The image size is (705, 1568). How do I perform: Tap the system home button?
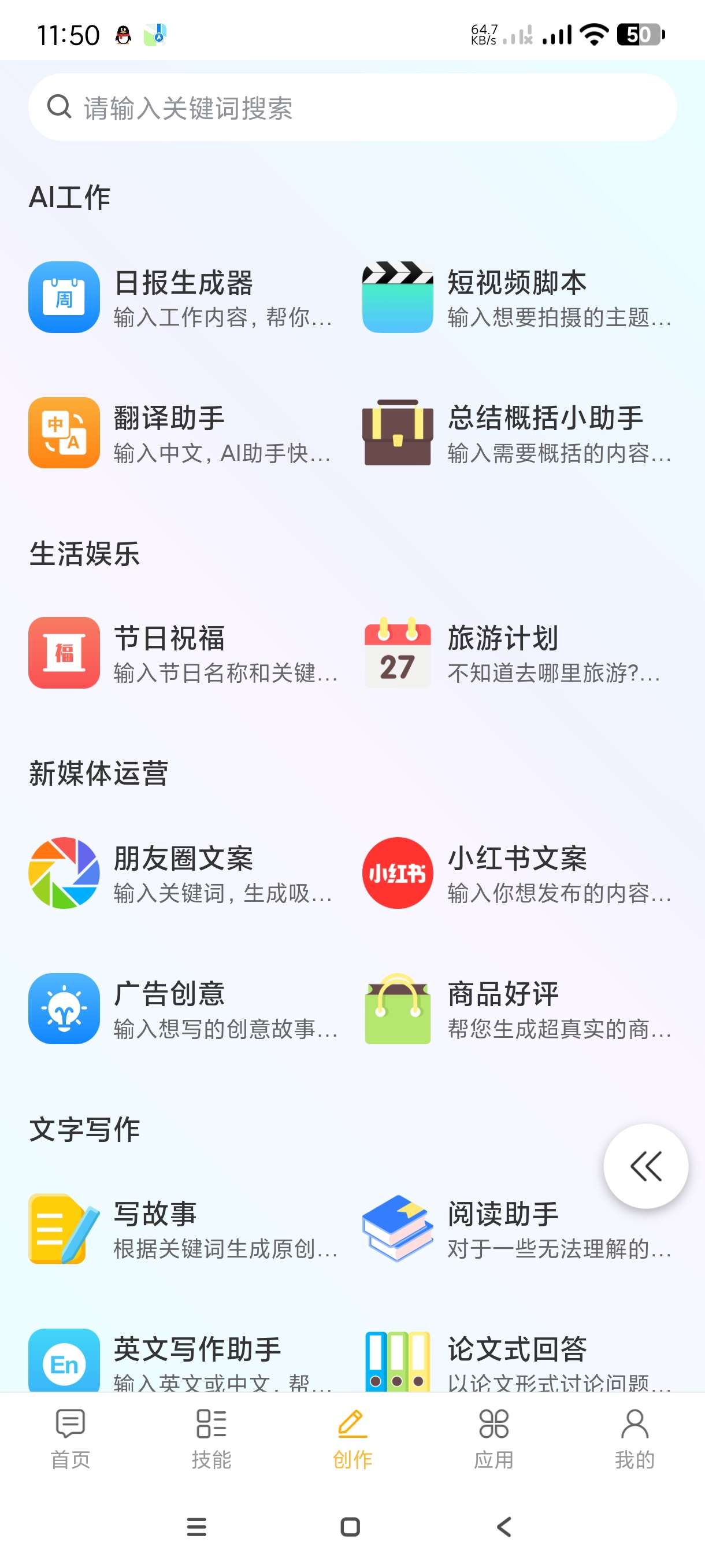tap(350, 1526)
